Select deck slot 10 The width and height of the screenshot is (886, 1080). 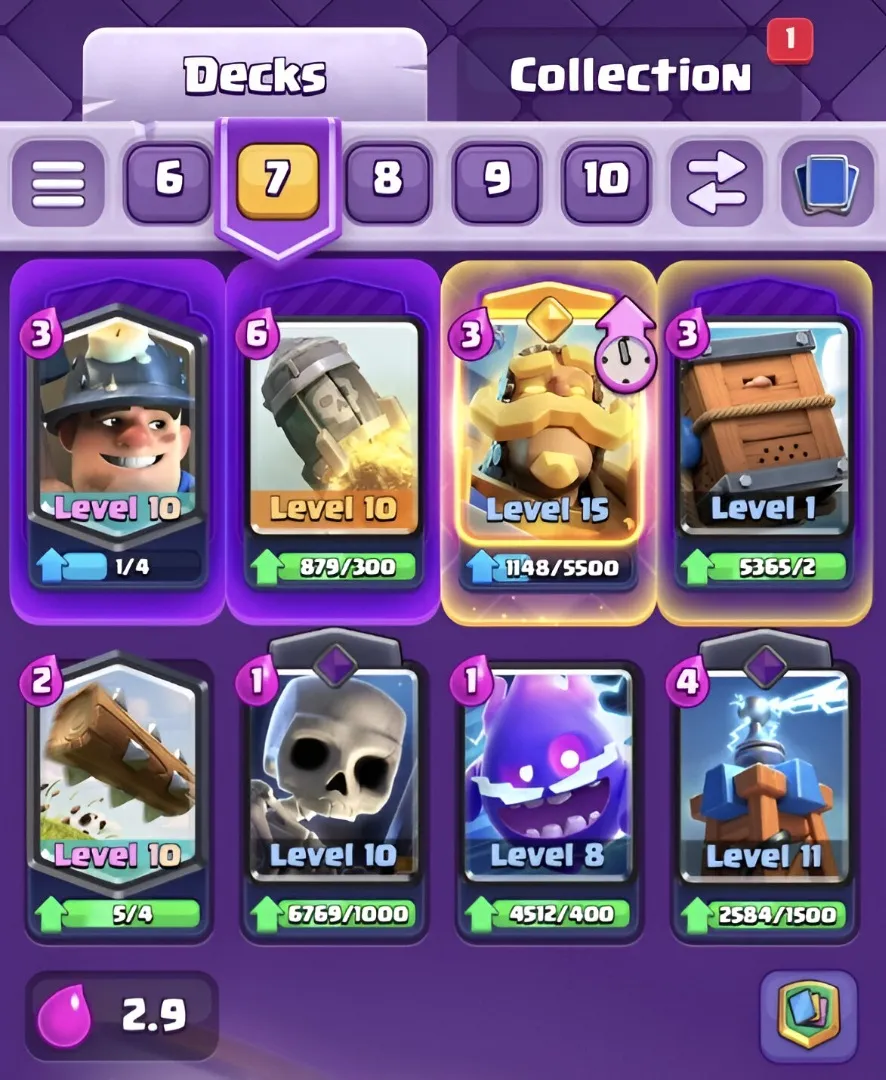[x=605, y=181]
